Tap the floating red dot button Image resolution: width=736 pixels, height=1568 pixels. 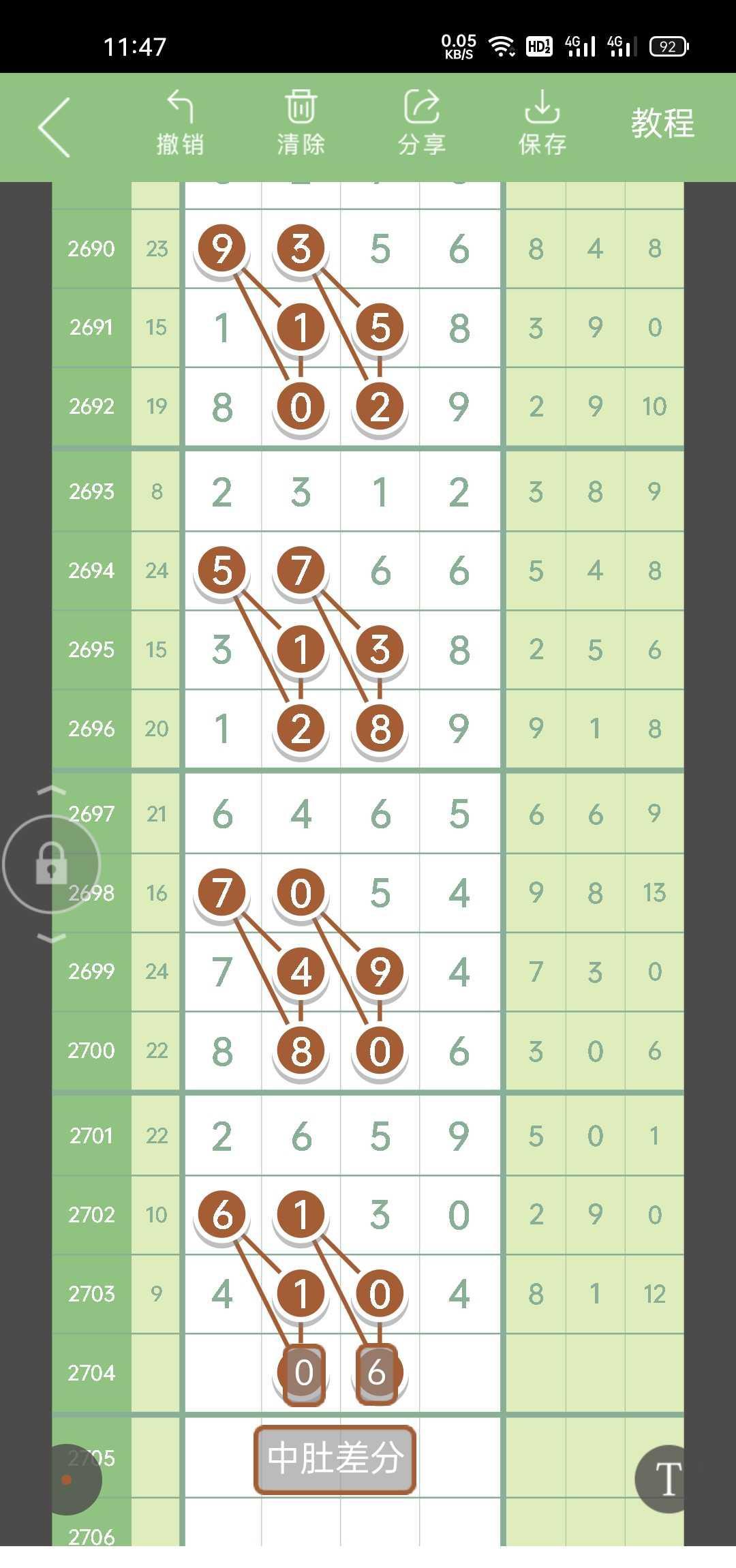click(67, 1479)
